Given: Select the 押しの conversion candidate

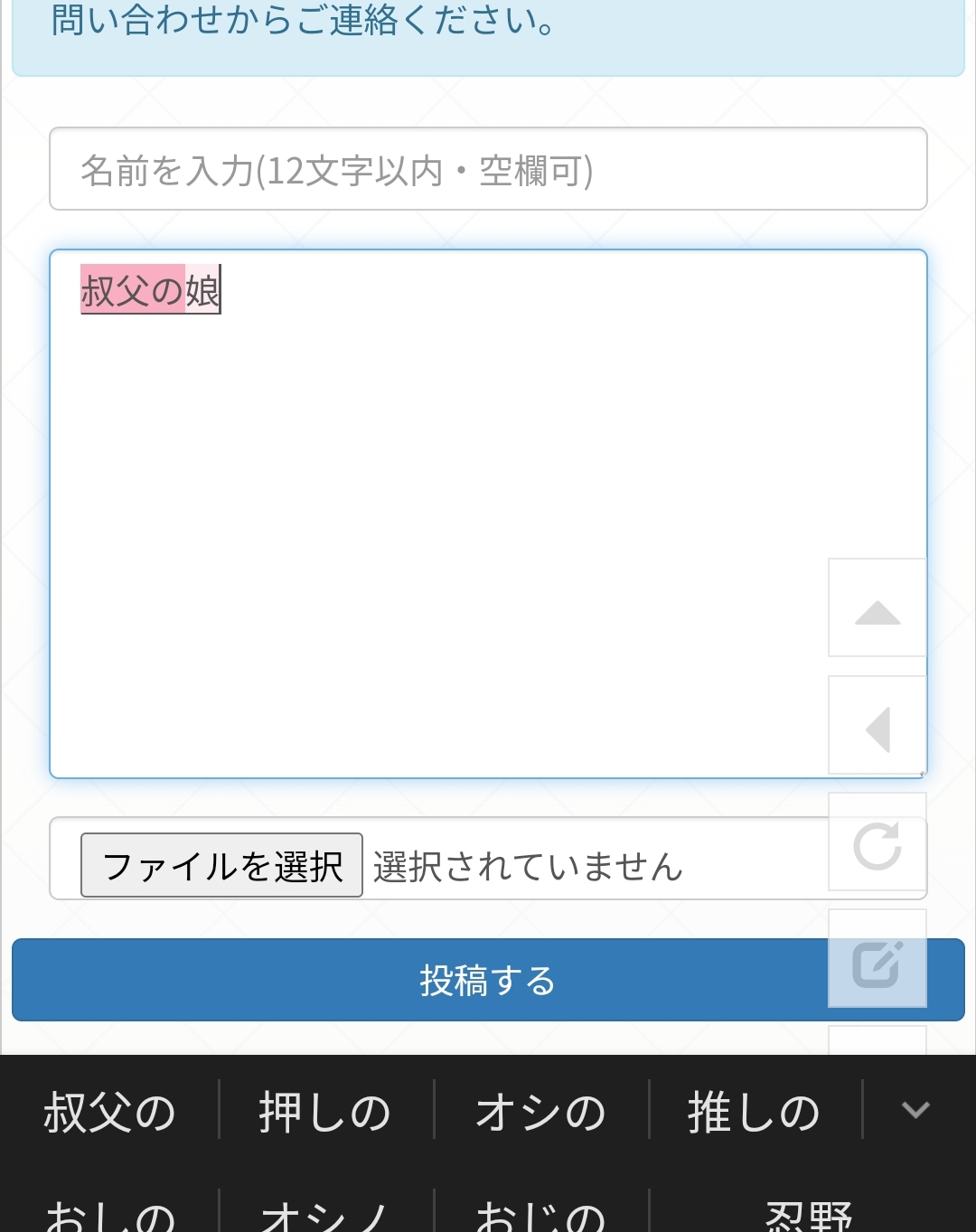Looking at the screenshot, I should coord(325,1111).
